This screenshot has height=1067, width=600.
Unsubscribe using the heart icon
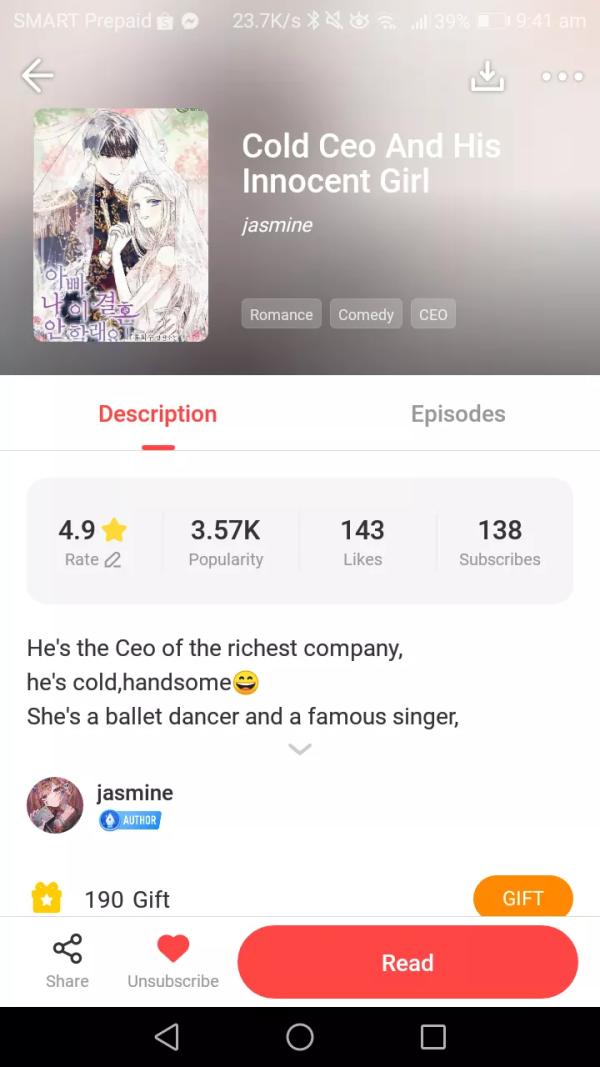point(173,960)
